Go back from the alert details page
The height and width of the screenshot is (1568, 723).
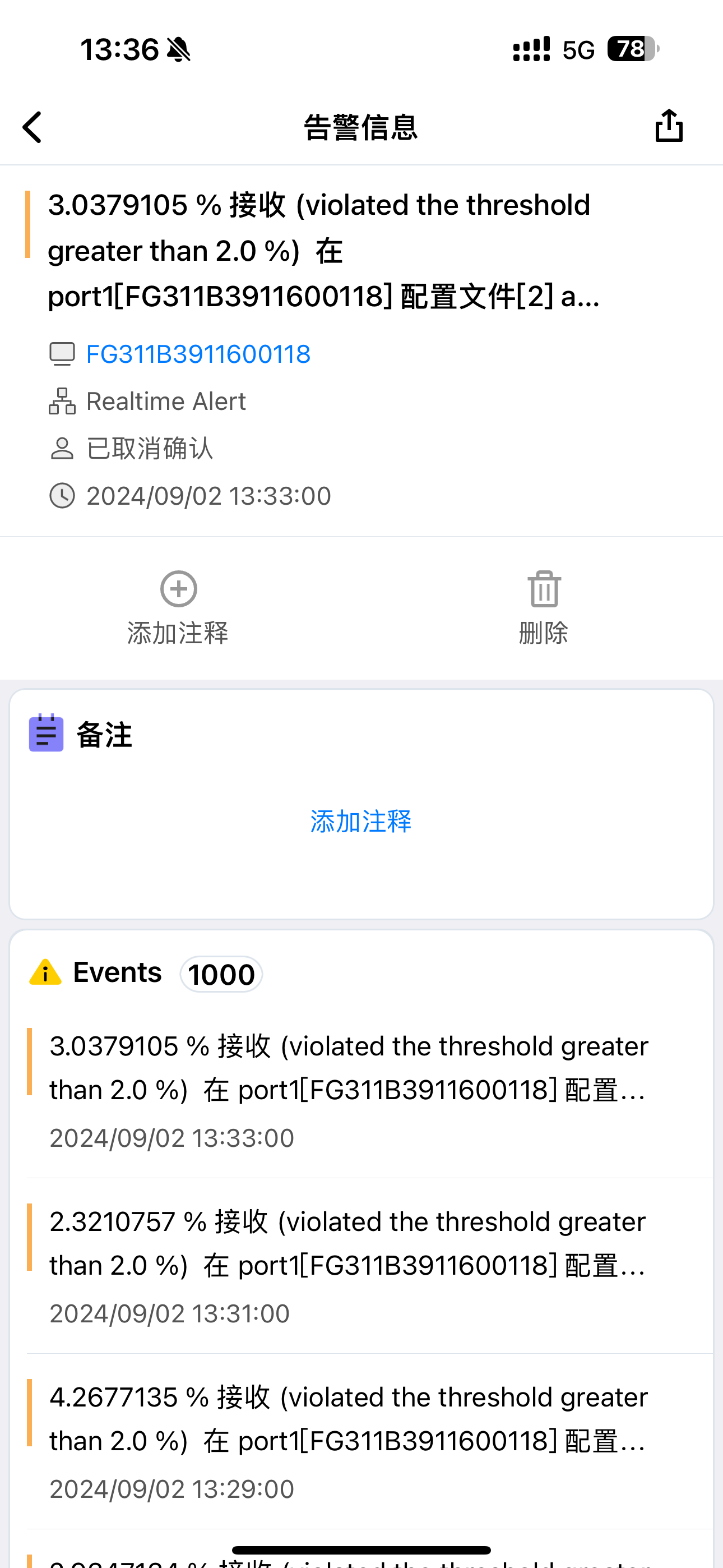[x=33, y=127]
